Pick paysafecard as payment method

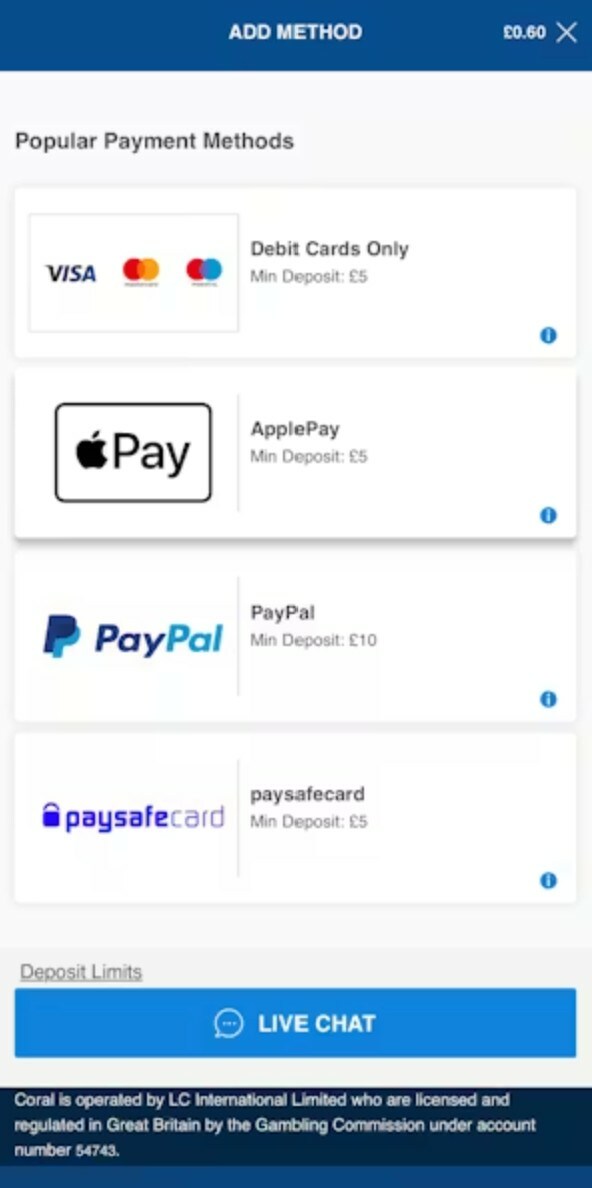coord(295,818)
